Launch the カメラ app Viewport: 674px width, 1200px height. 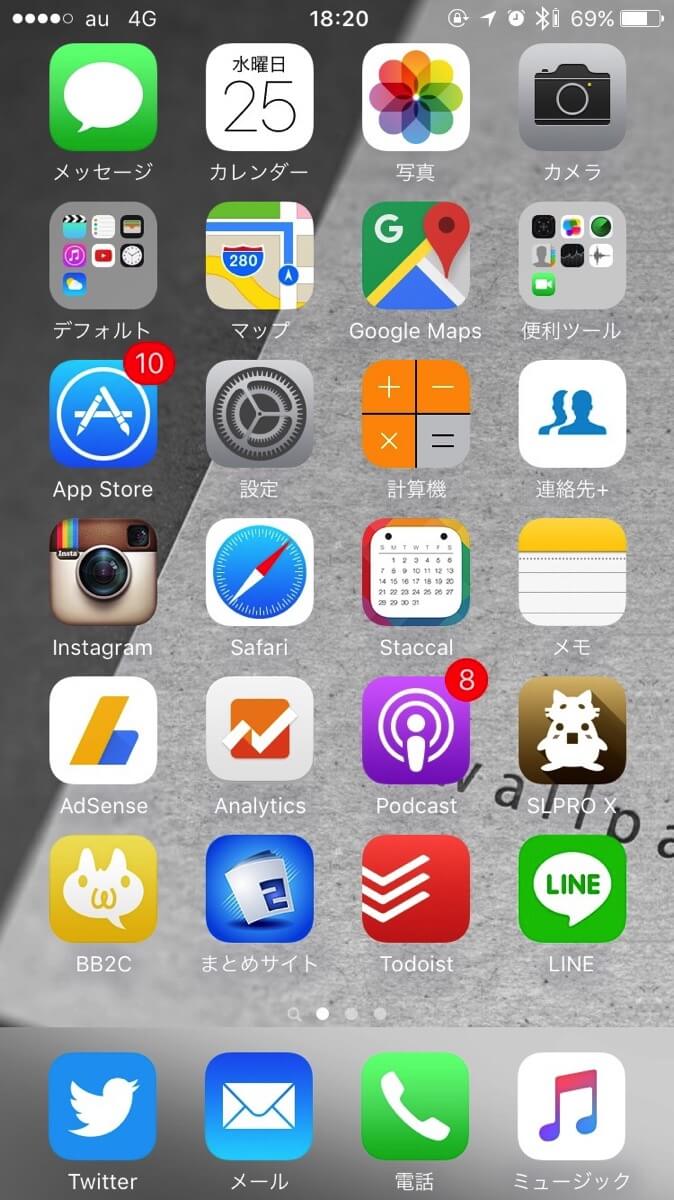point(571,97)
